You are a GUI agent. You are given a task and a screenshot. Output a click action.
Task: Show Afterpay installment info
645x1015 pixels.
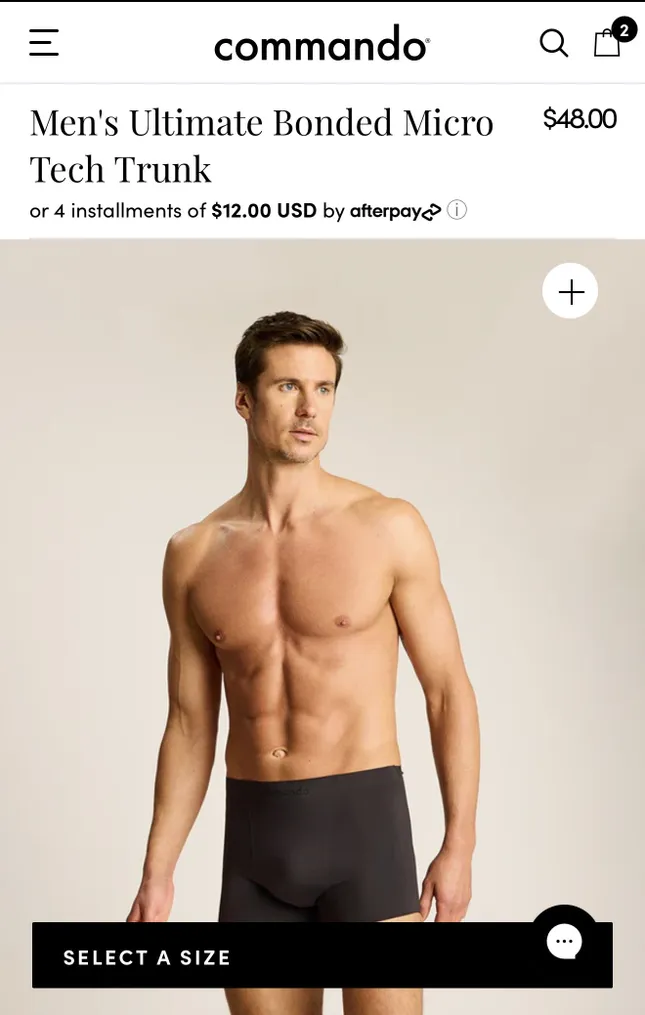tap(457, 211)
